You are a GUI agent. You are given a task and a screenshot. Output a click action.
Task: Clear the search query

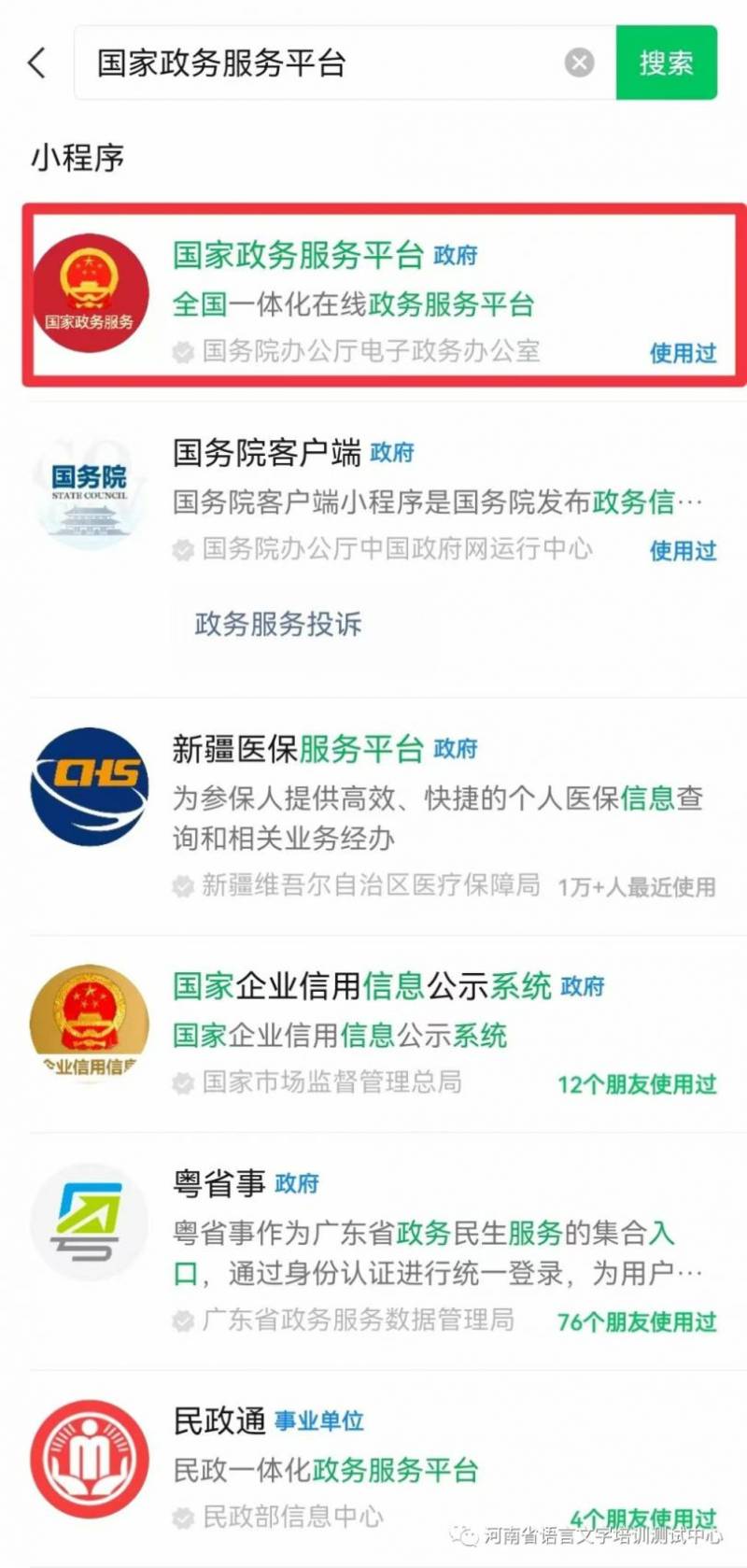(579, 63)
